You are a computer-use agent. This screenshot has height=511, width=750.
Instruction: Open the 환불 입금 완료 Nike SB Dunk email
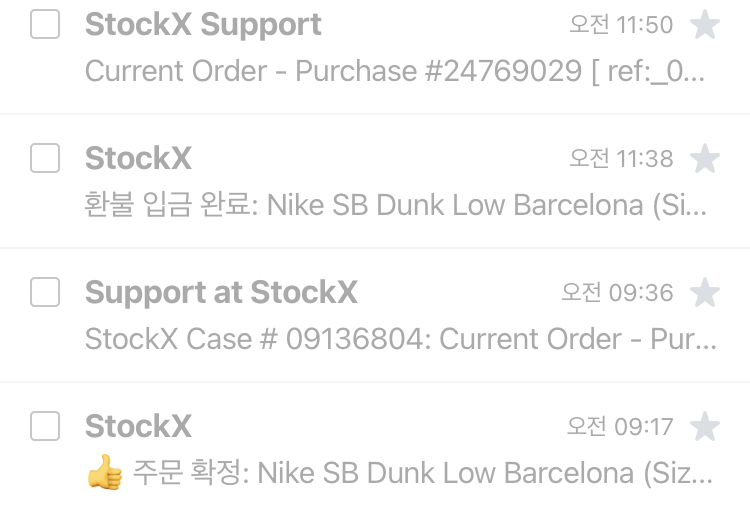pos(375,181)
